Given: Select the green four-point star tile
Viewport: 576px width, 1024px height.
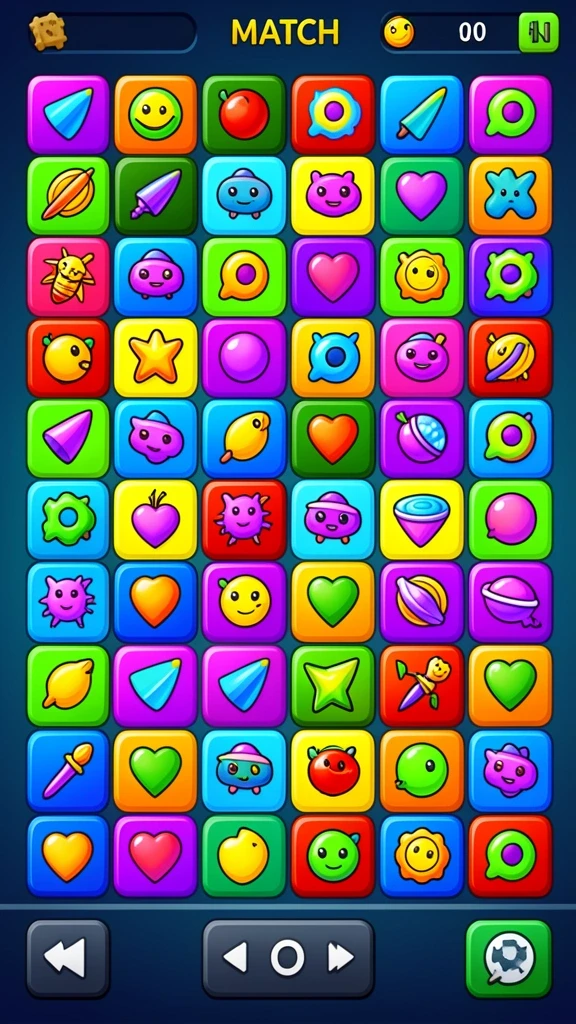Looking at the screenshot, I should coord(332,686).
